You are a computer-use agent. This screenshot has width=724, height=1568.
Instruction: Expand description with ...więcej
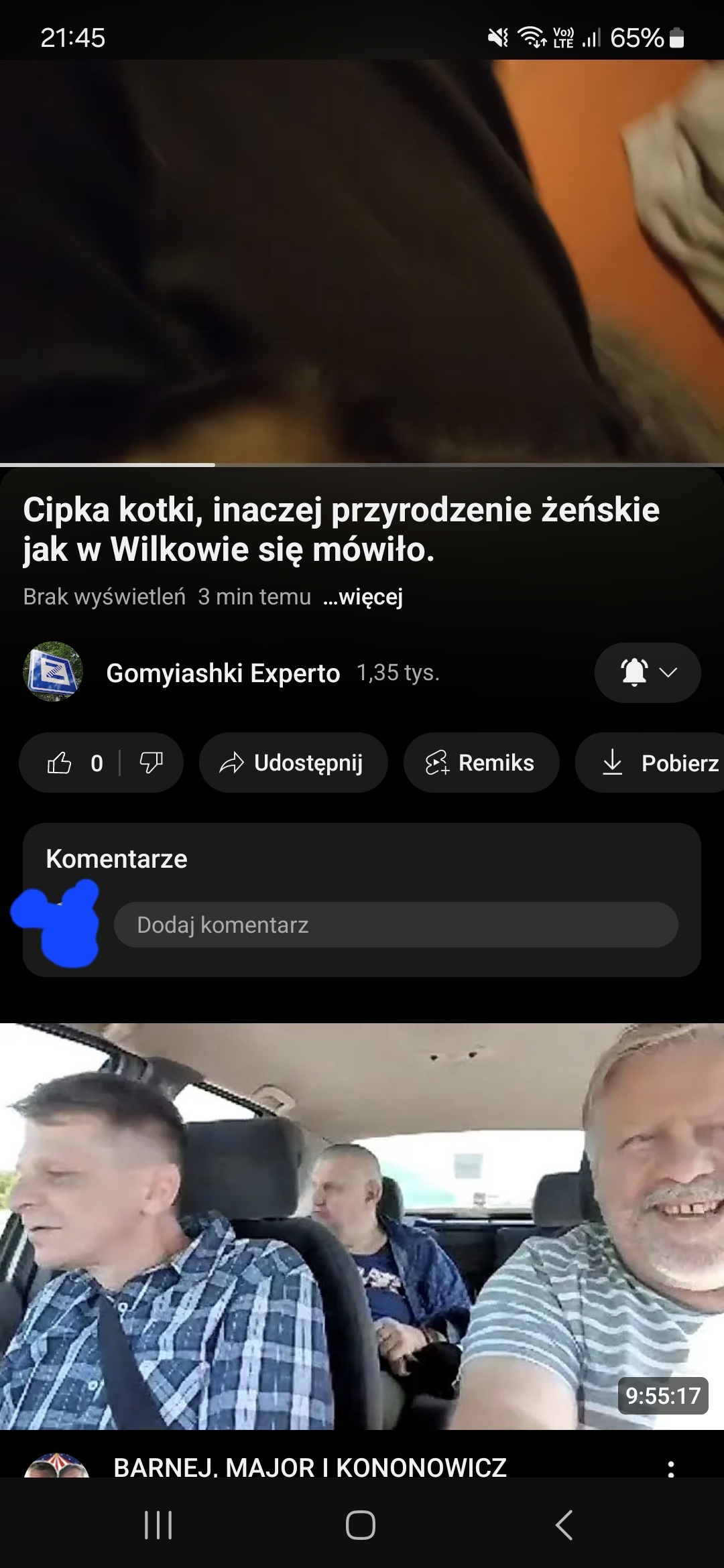(363, 596)
